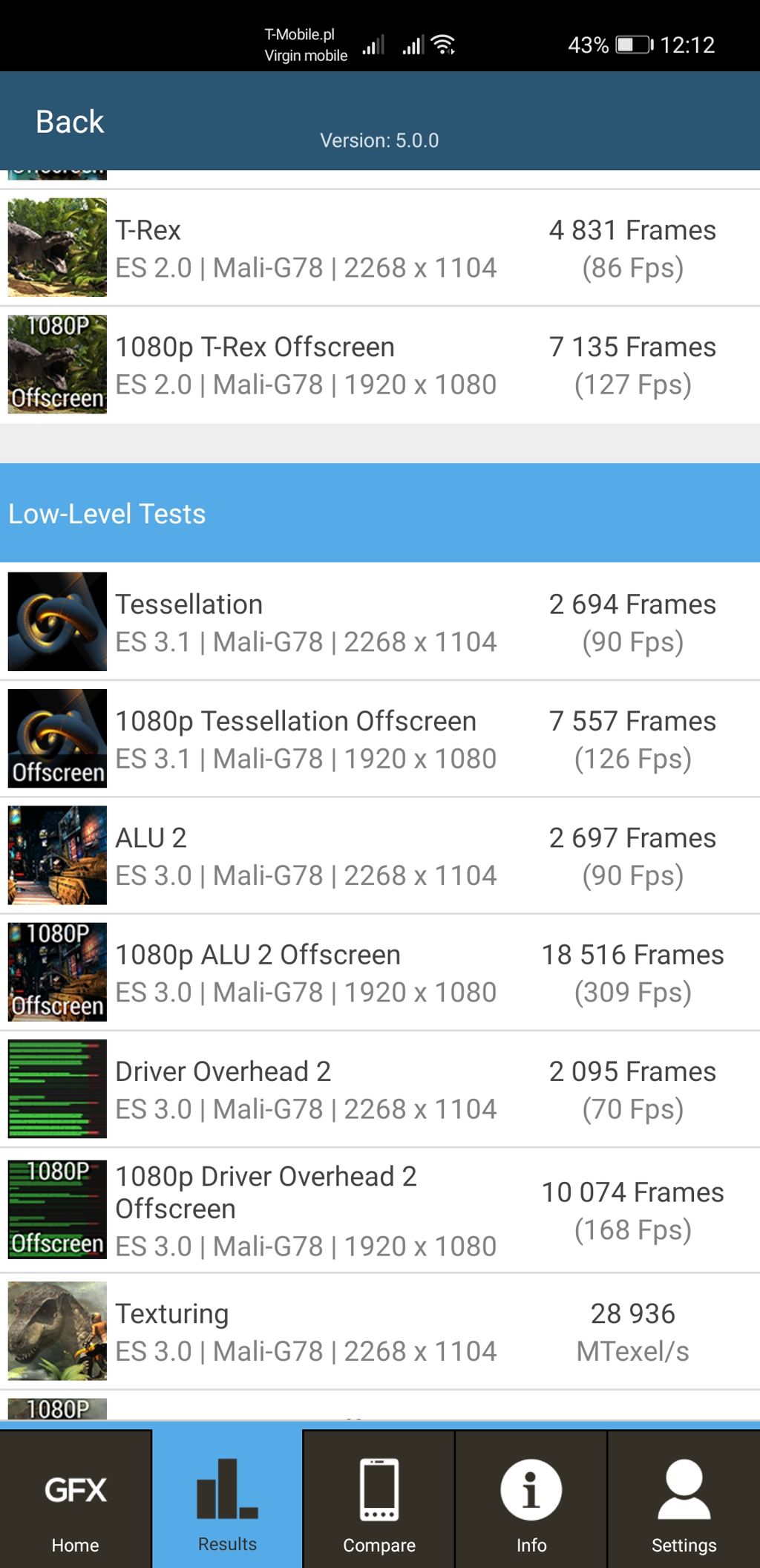Open the Texturing test result

click(380, 1332)
